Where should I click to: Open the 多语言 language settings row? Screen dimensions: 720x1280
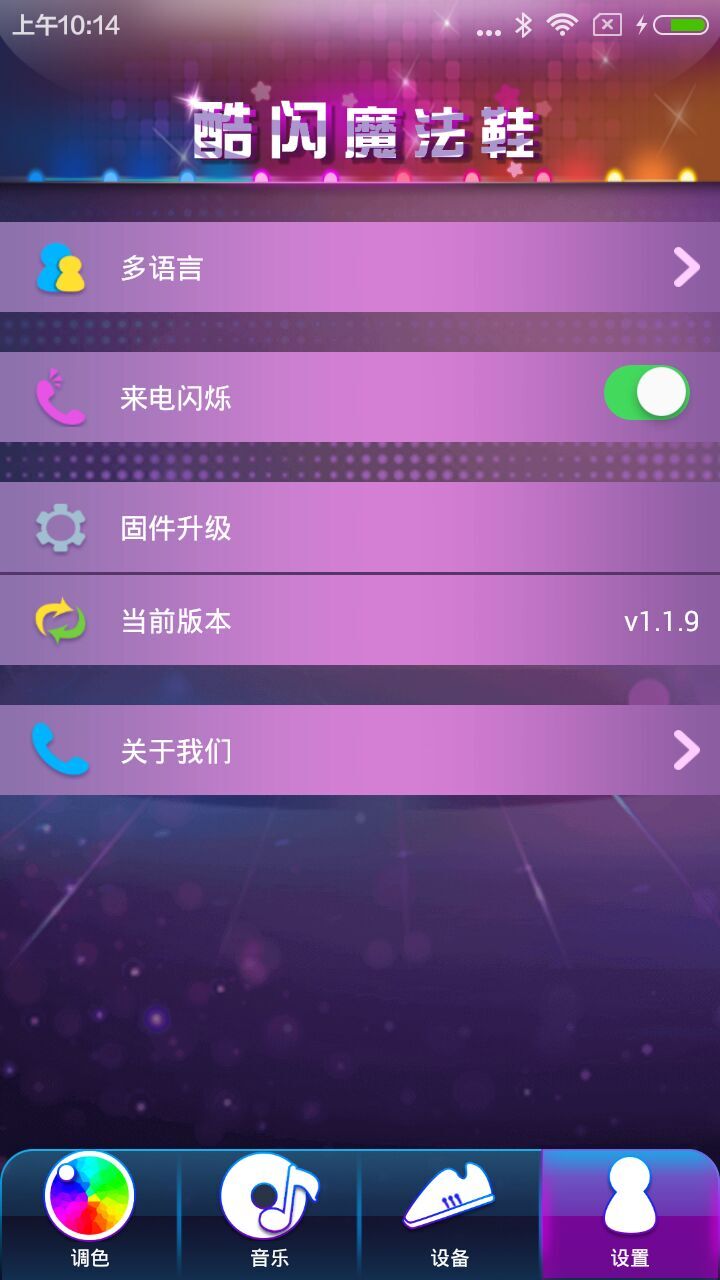[360, 267]
